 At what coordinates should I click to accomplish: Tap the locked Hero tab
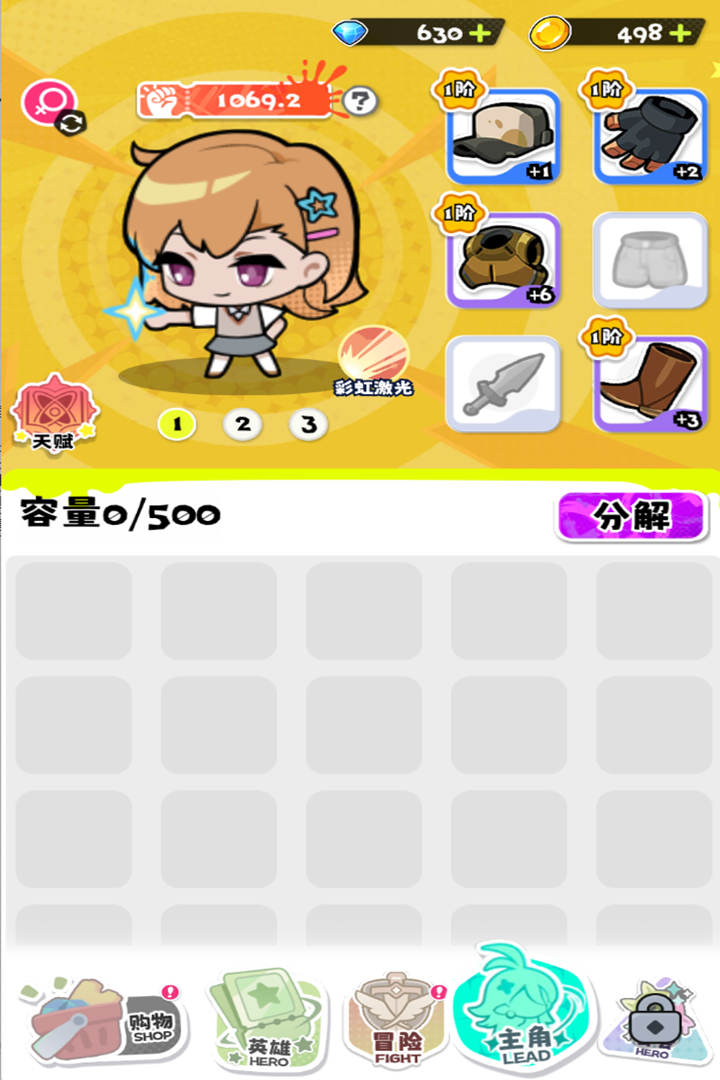click(655, 1022)
